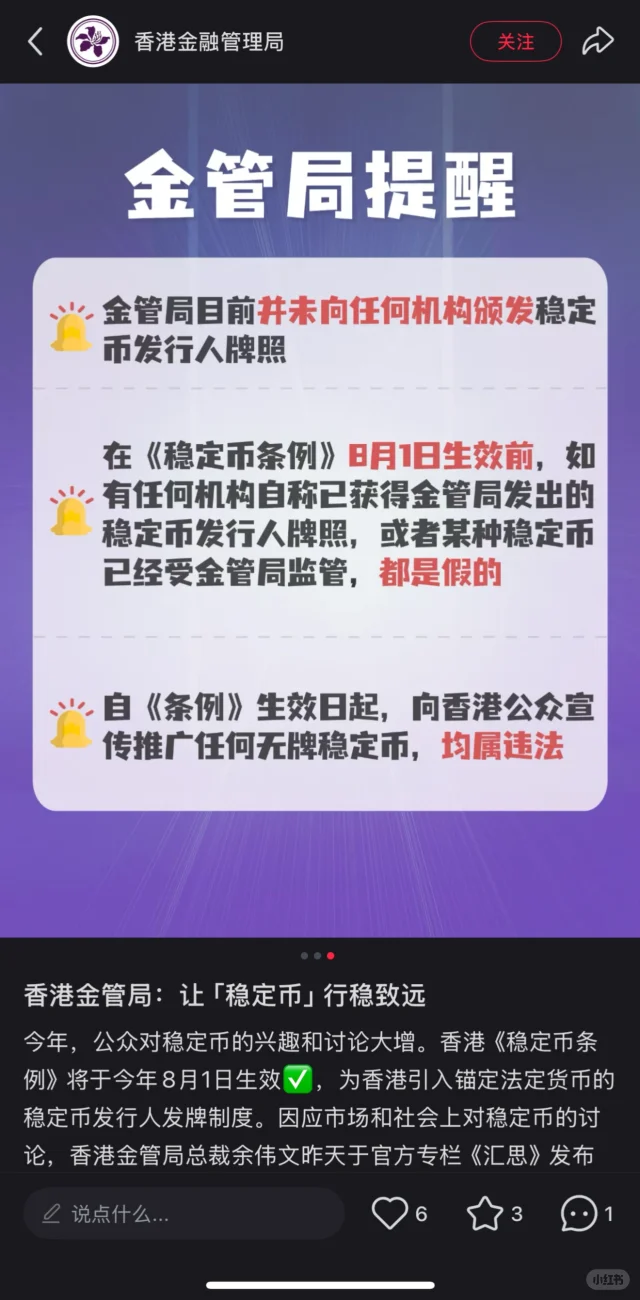Image resolution: width=640 pixels, height=1300 pixels.
Task: Like this post with the heart icon
Action: click(x=389, y=1214)
